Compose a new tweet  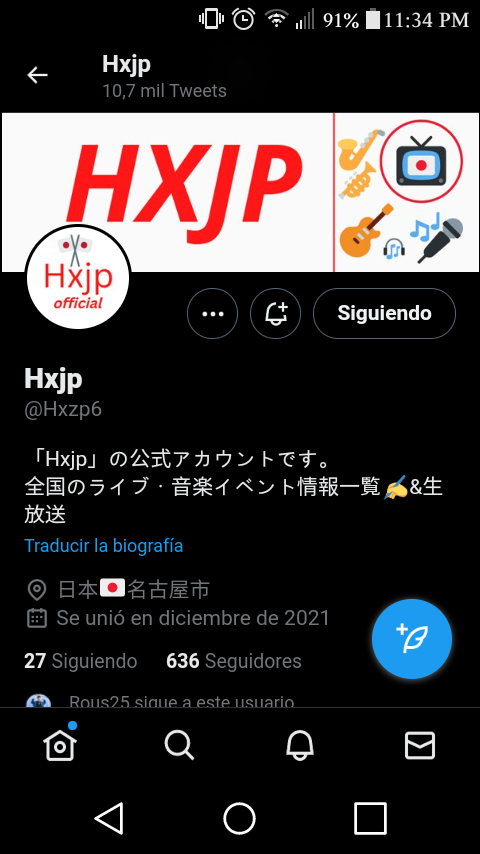click(412, 639)
